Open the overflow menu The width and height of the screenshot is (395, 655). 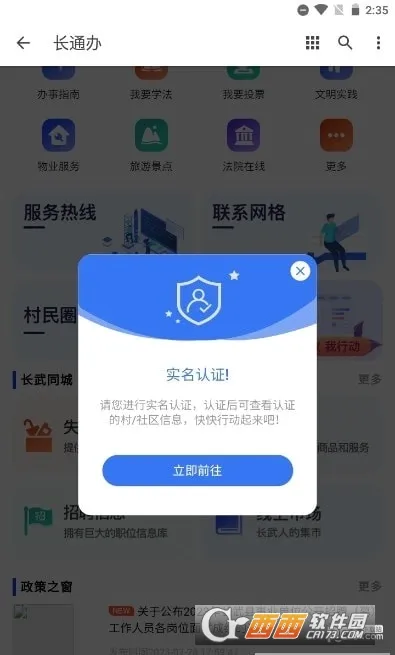click(x=378, y=43)
